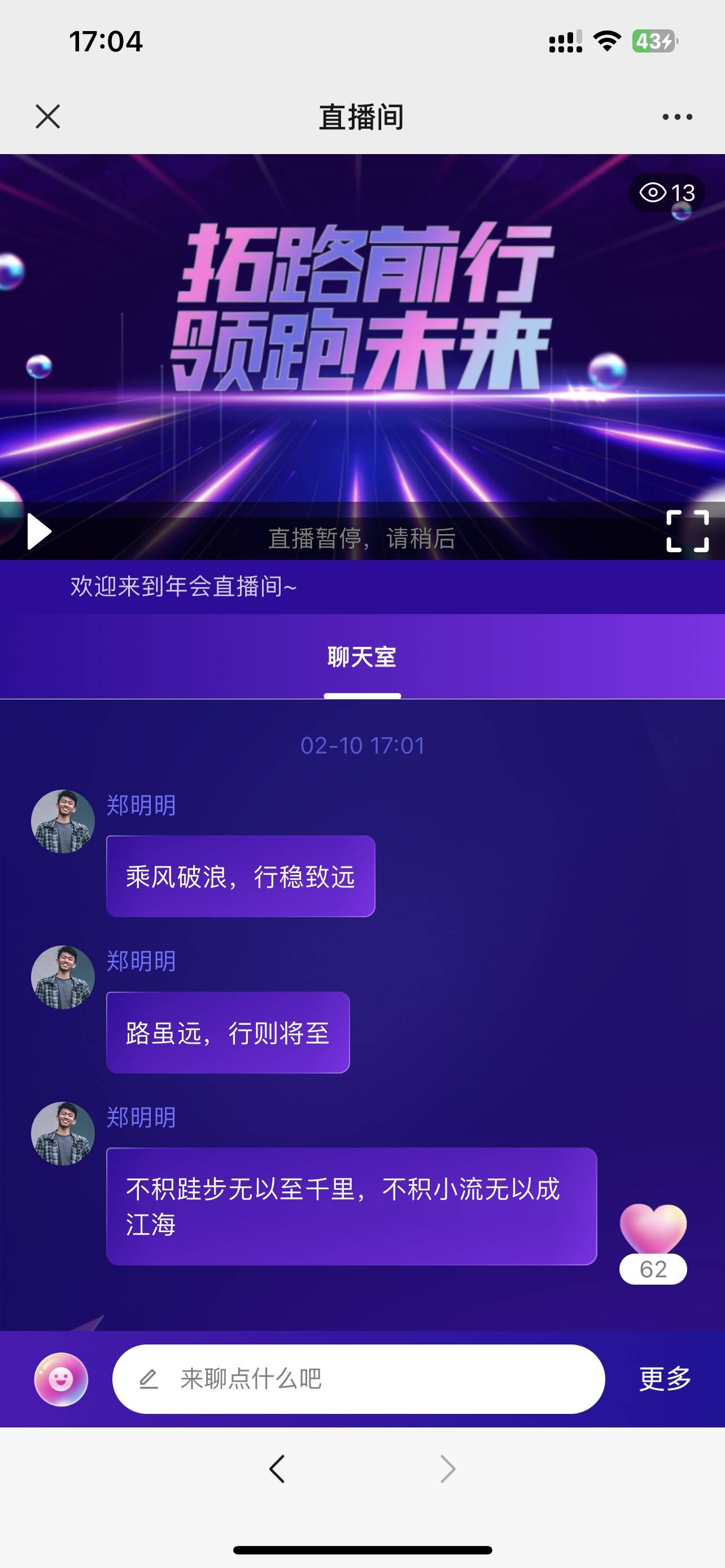Select the 聊天室 tab

pyautogui.click(x=362, y=658)
